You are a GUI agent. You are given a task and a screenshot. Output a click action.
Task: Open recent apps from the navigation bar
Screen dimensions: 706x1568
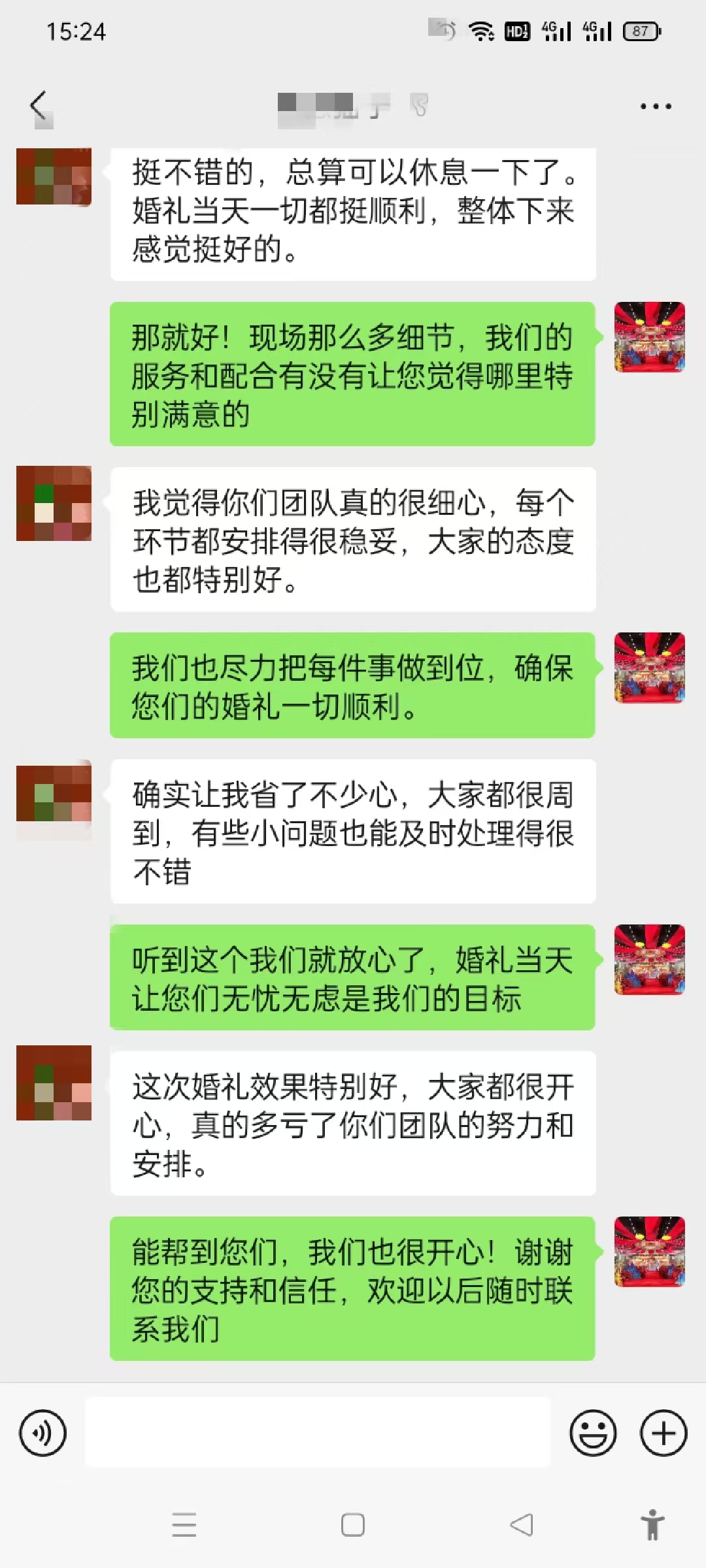point(184,1525)
